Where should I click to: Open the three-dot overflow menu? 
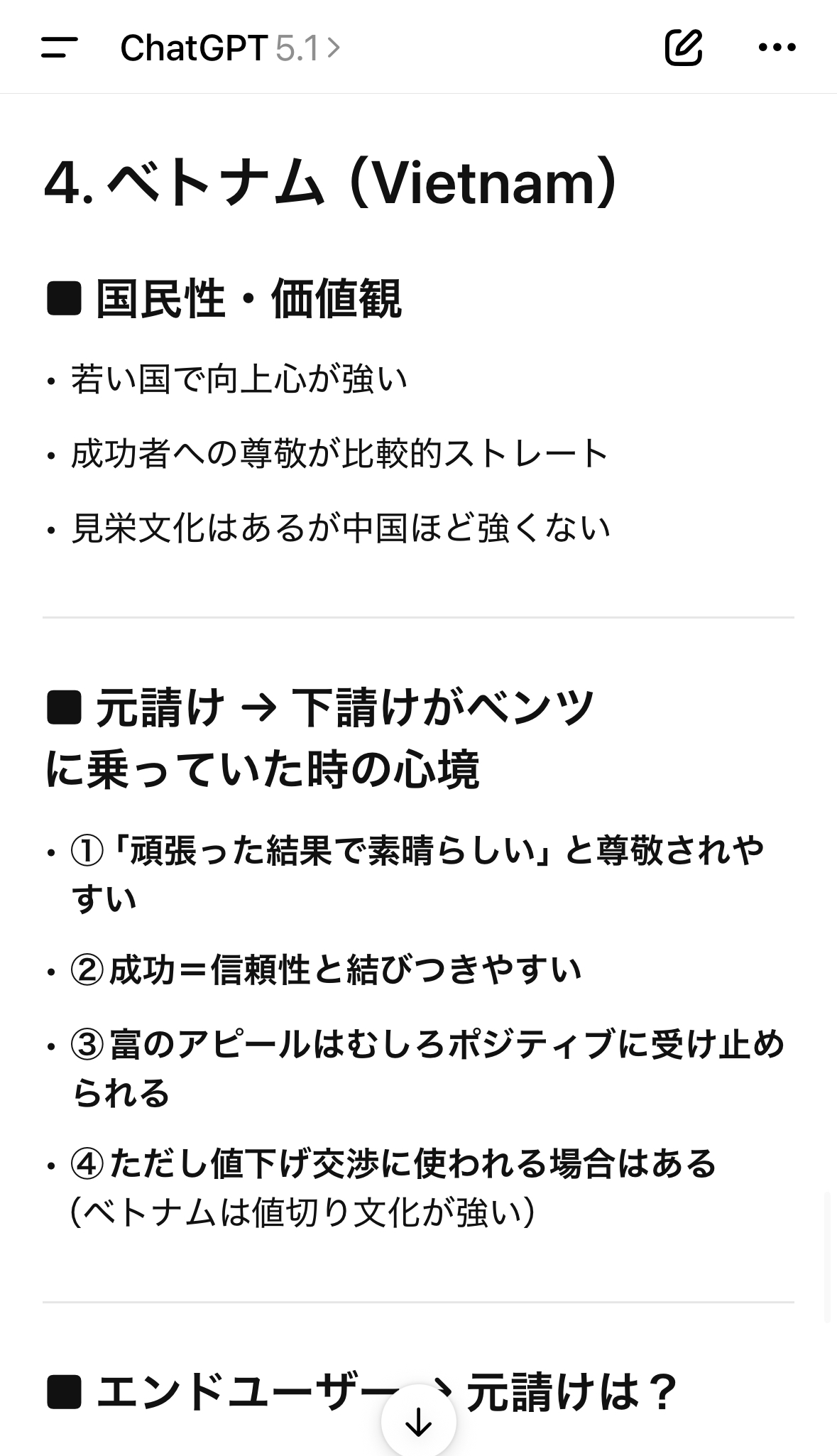777,48
